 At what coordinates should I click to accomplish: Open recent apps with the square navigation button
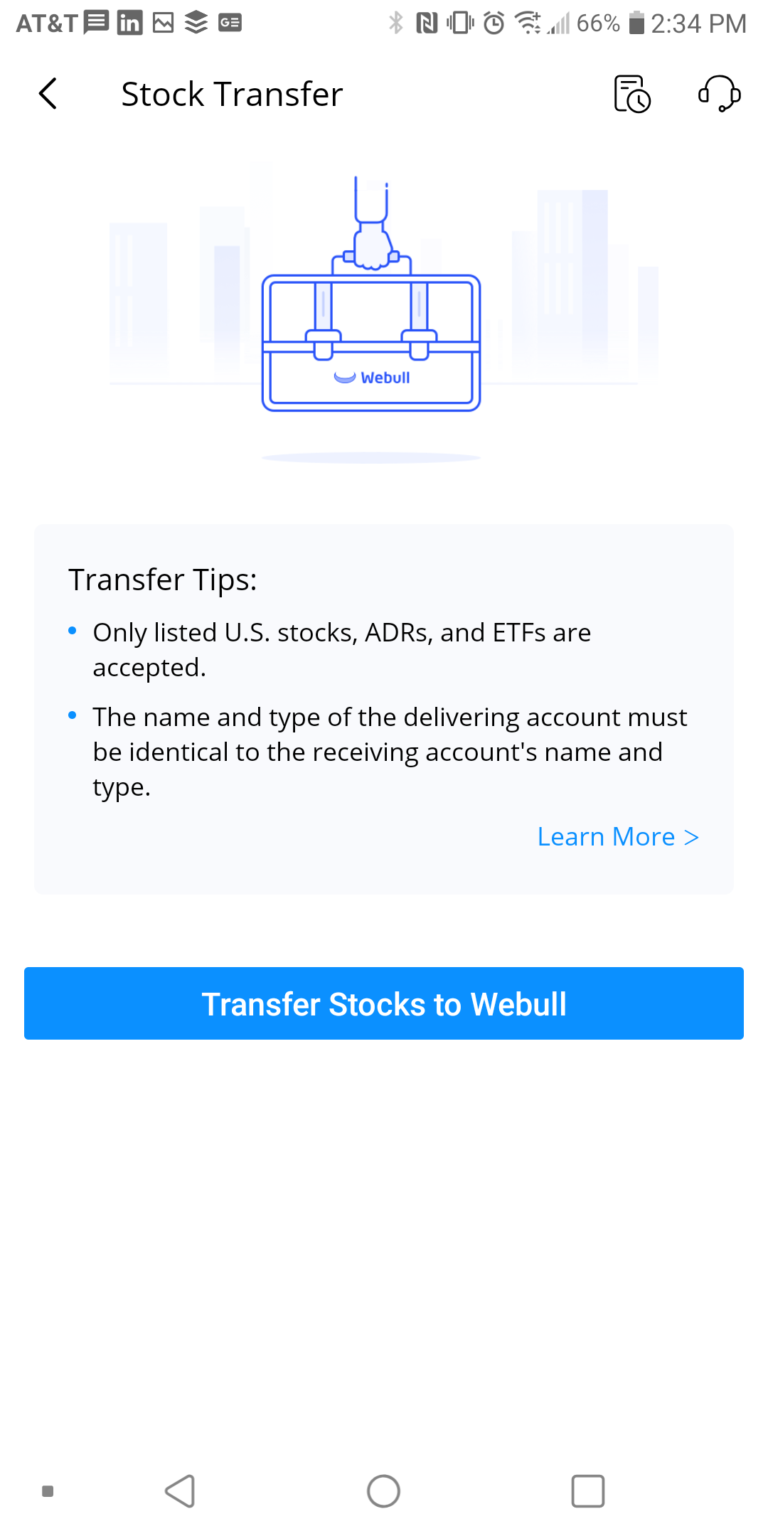(x=588, y=1490)
